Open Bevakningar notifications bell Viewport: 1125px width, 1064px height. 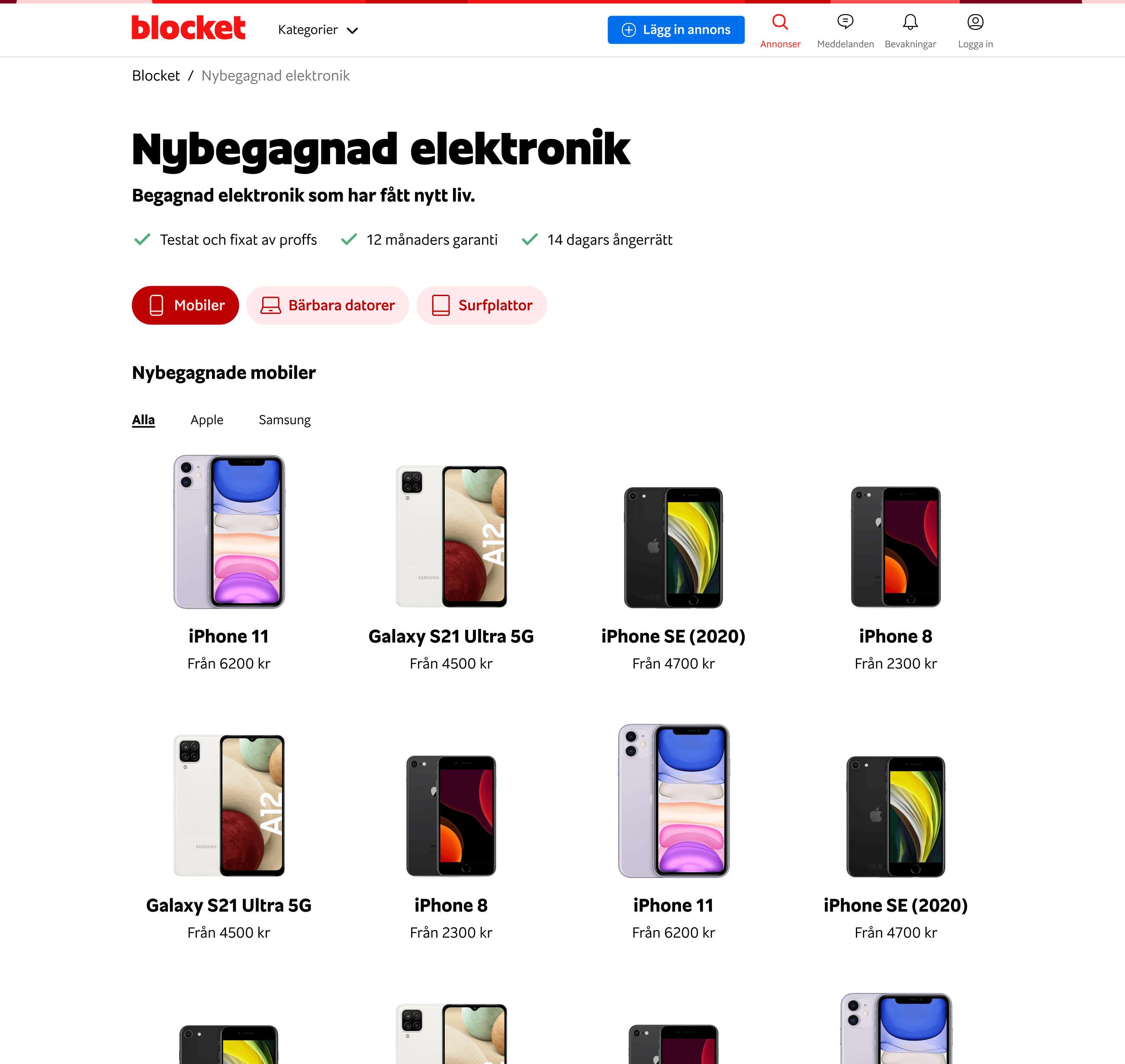[910, 31]
